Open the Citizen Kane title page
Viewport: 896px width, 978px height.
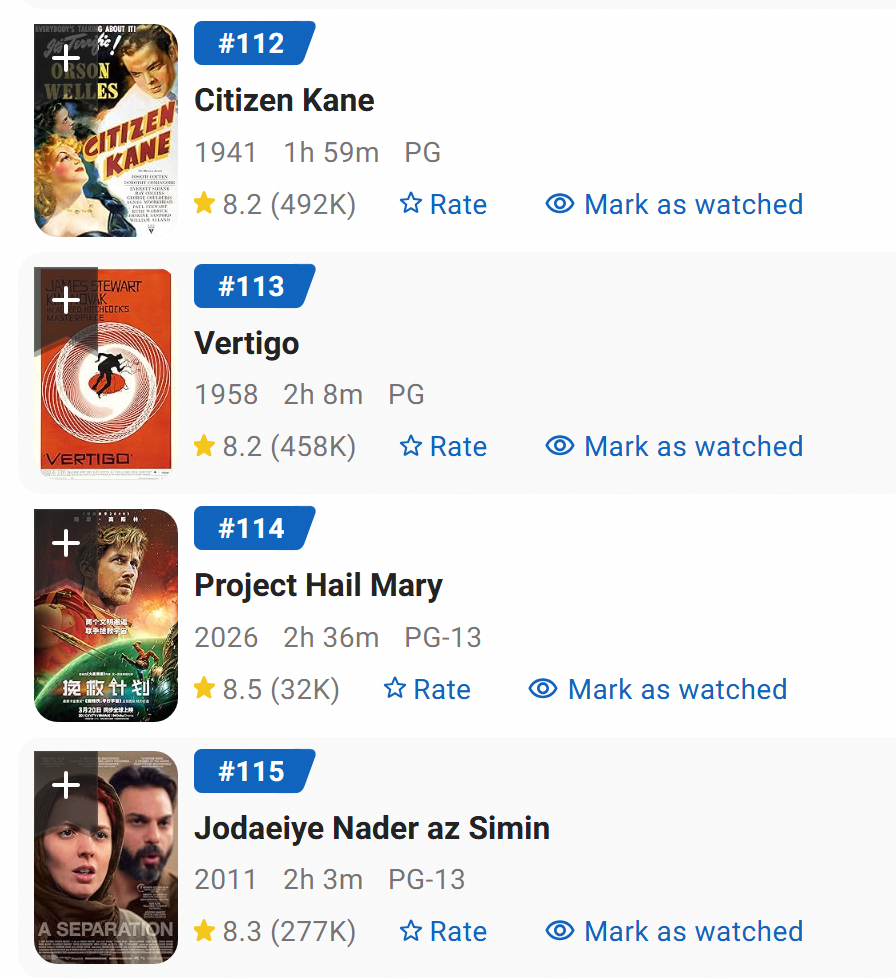(283, 100)
